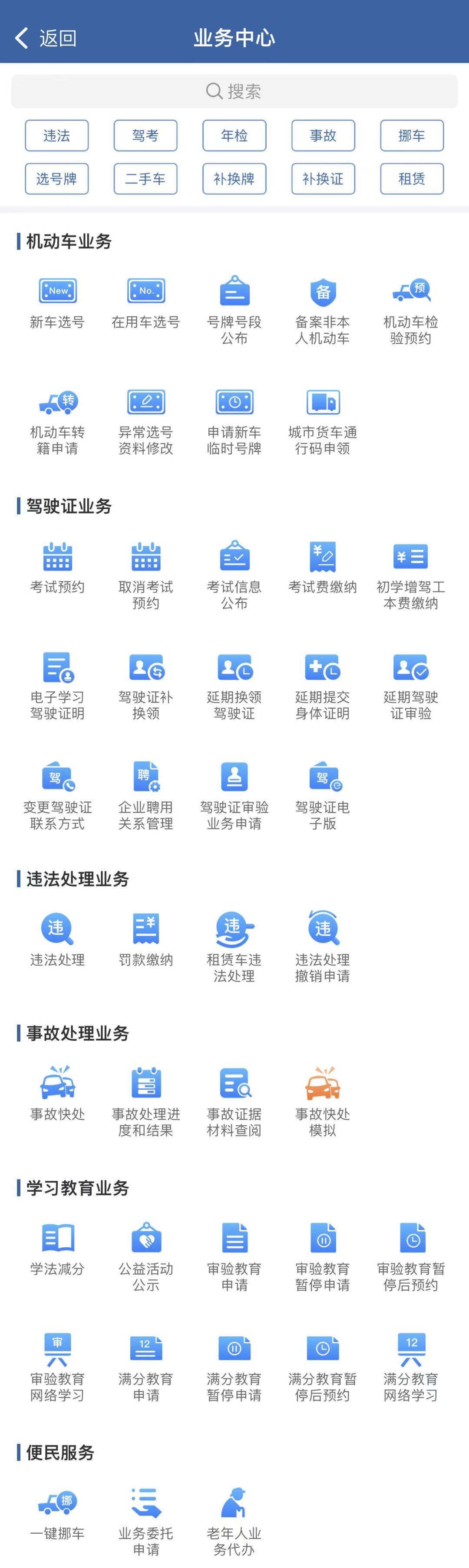The image size is (469, 1568).
Task: Open 驾驶证补换领 service
Action: (x=145, y=685)
